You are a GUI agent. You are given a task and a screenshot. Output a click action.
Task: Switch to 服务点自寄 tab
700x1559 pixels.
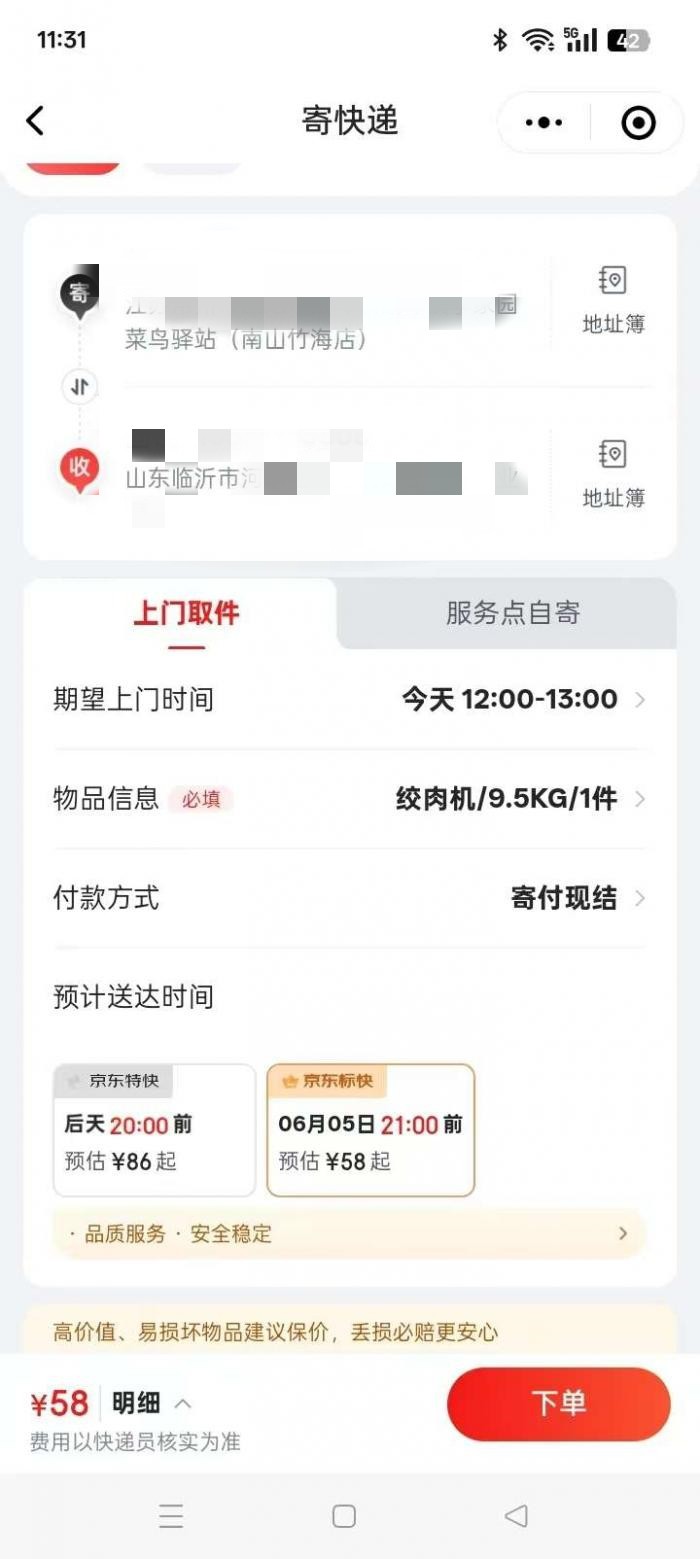pos(512,613)
